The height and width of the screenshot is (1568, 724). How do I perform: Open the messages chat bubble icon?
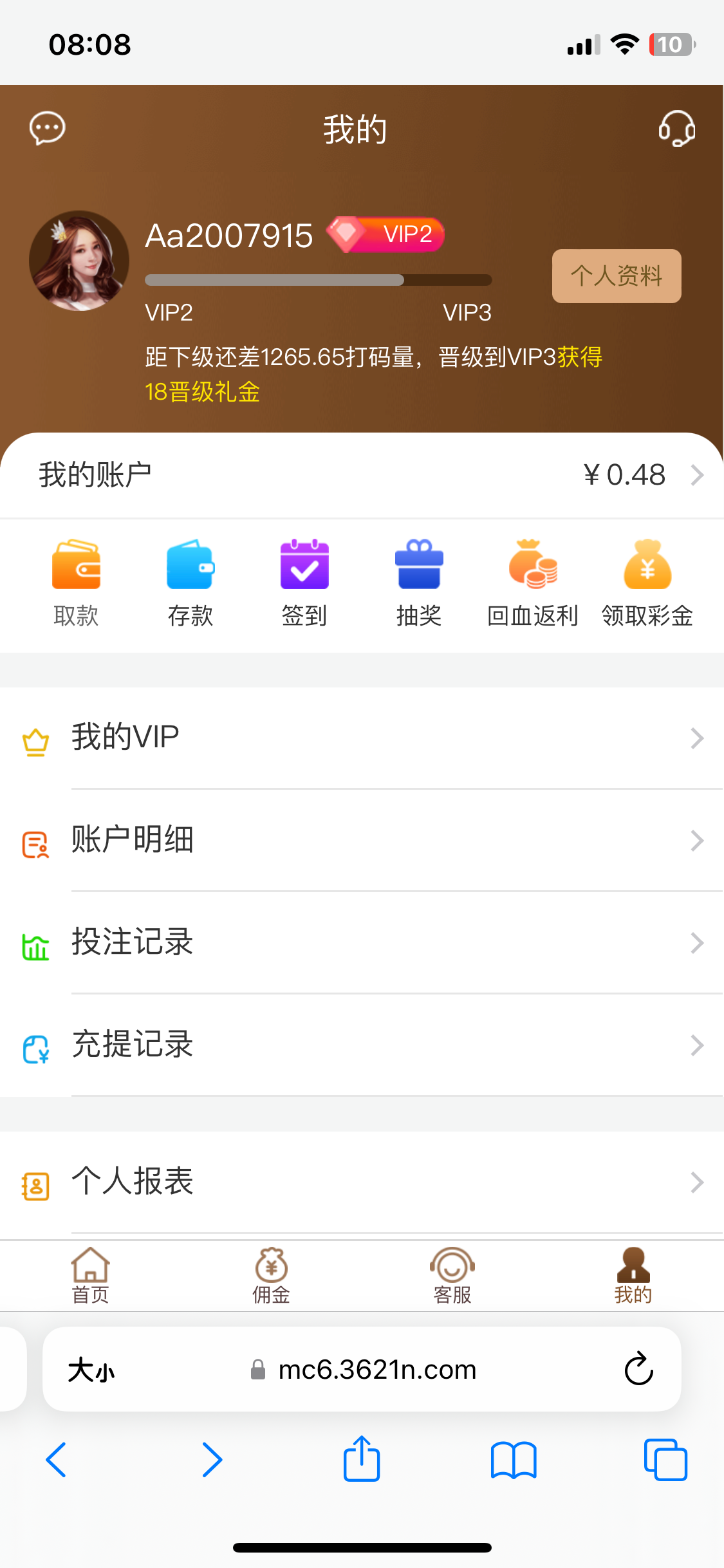click(x=48, y=128)
